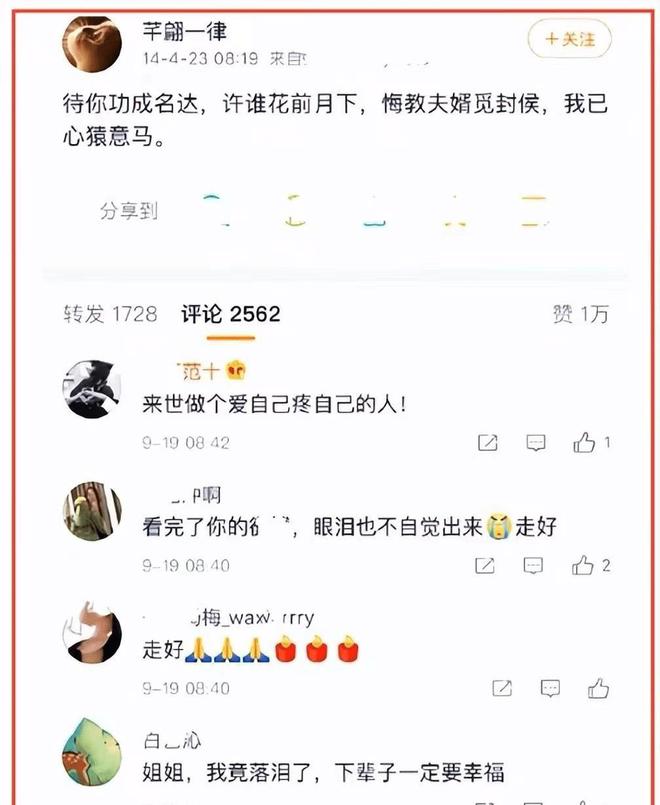Like the post via 赞 1万
The height and width of the screenshot is (805, 660).
[580, 314]
